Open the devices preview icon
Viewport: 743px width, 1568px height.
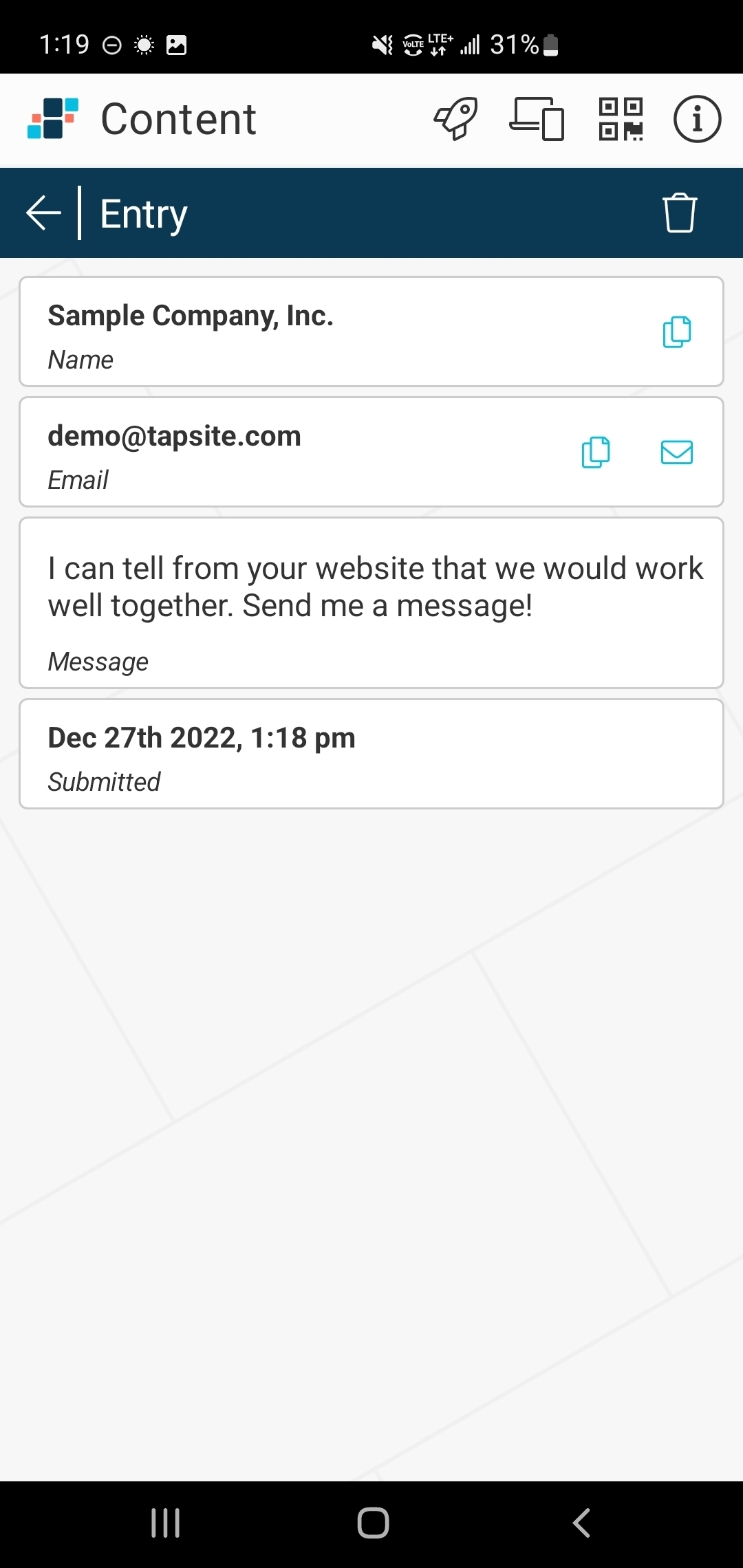coord(537,119)
